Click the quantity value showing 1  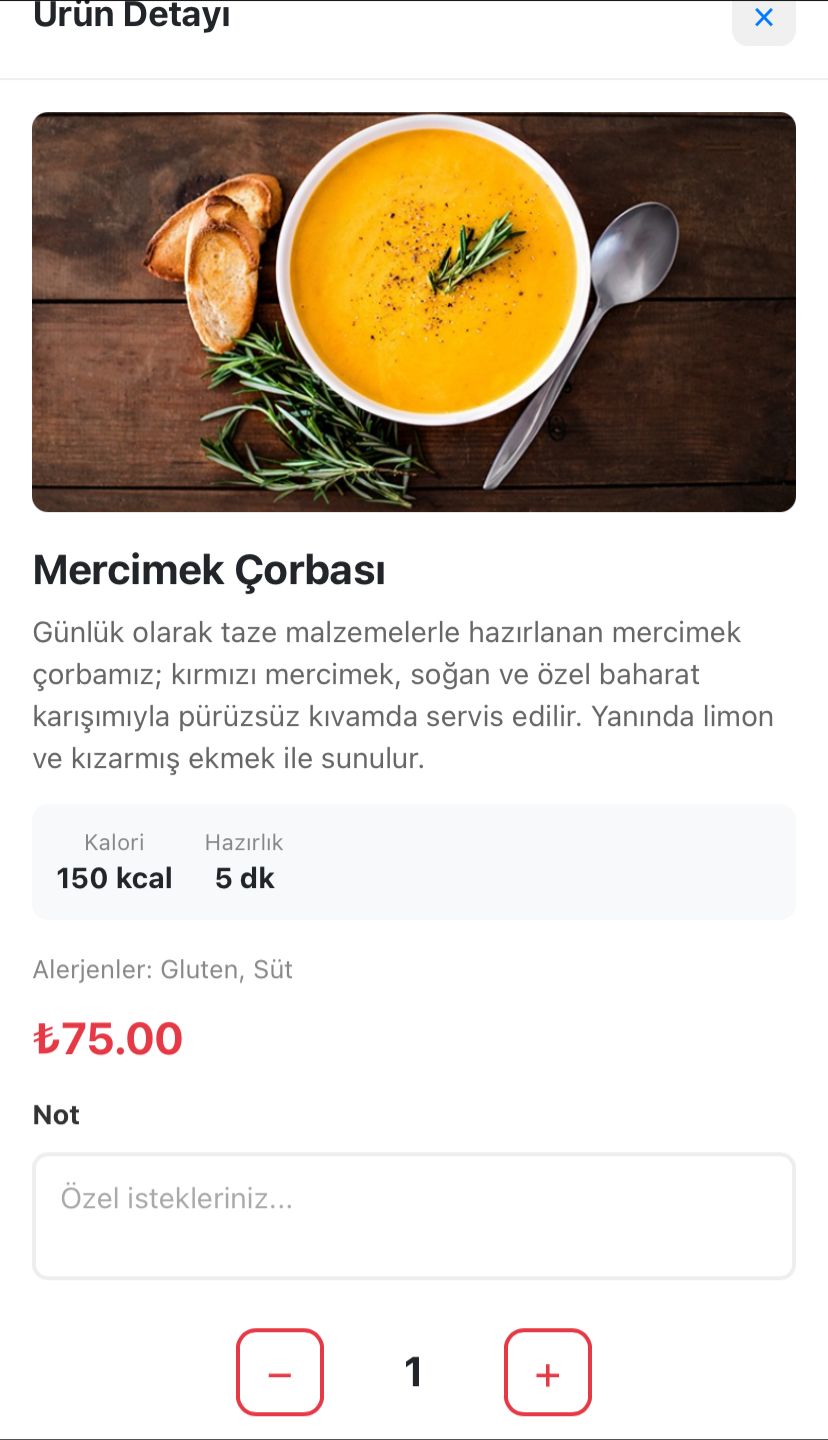click(414, 1372)
